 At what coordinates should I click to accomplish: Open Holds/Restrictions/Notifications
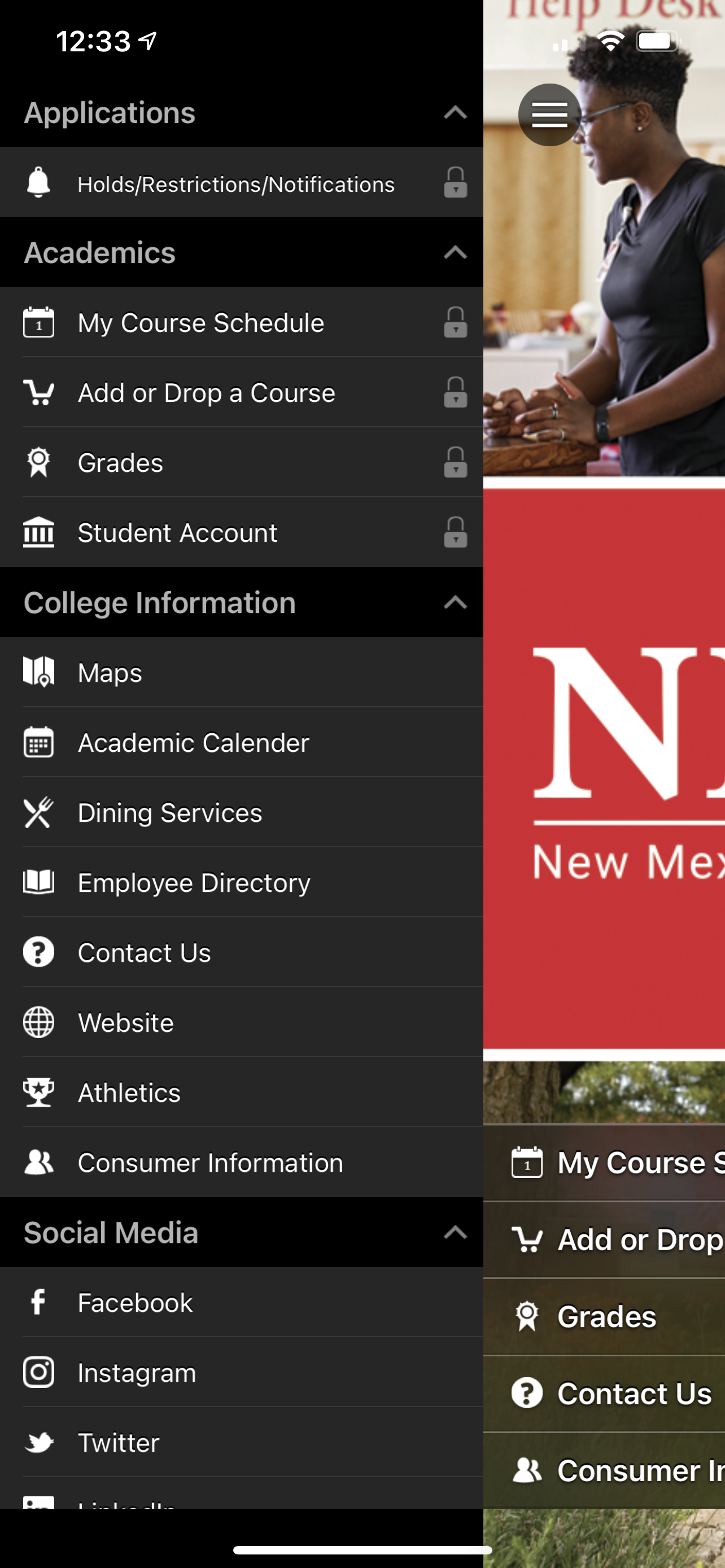click(236, 184)
